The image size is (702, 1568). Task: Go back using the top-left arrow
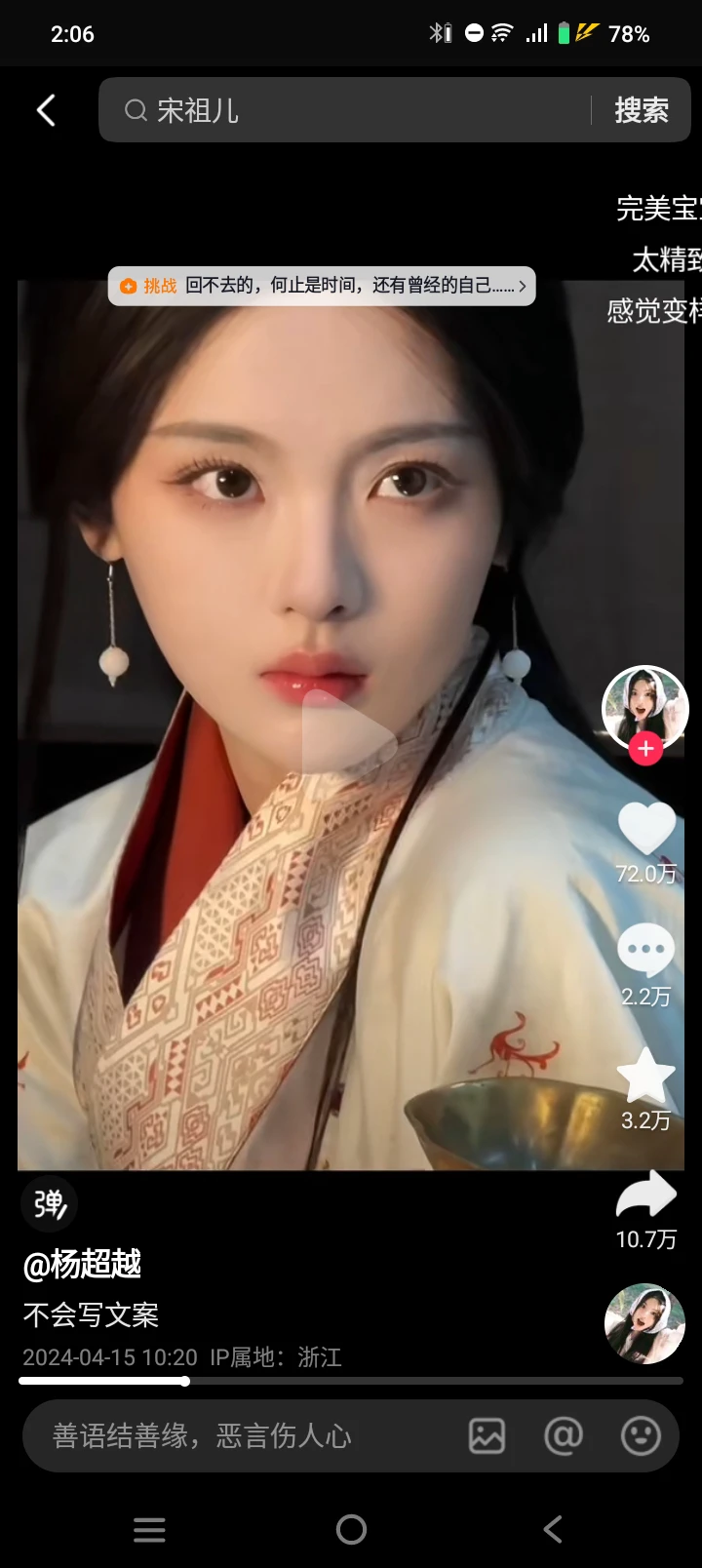click(x=46, y=110)
